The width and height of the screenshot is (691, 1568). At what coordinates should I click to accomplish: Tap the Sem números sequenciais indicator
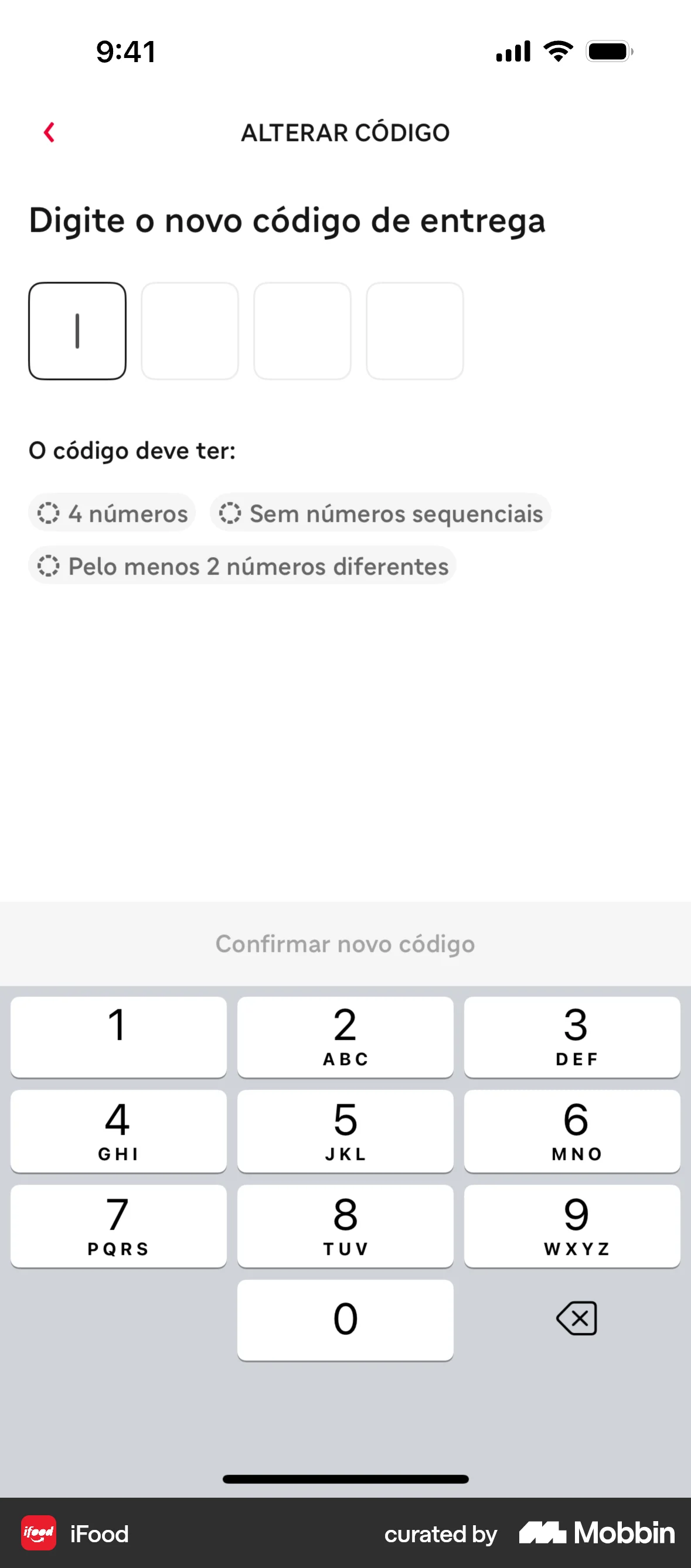[x=380, y=513]
